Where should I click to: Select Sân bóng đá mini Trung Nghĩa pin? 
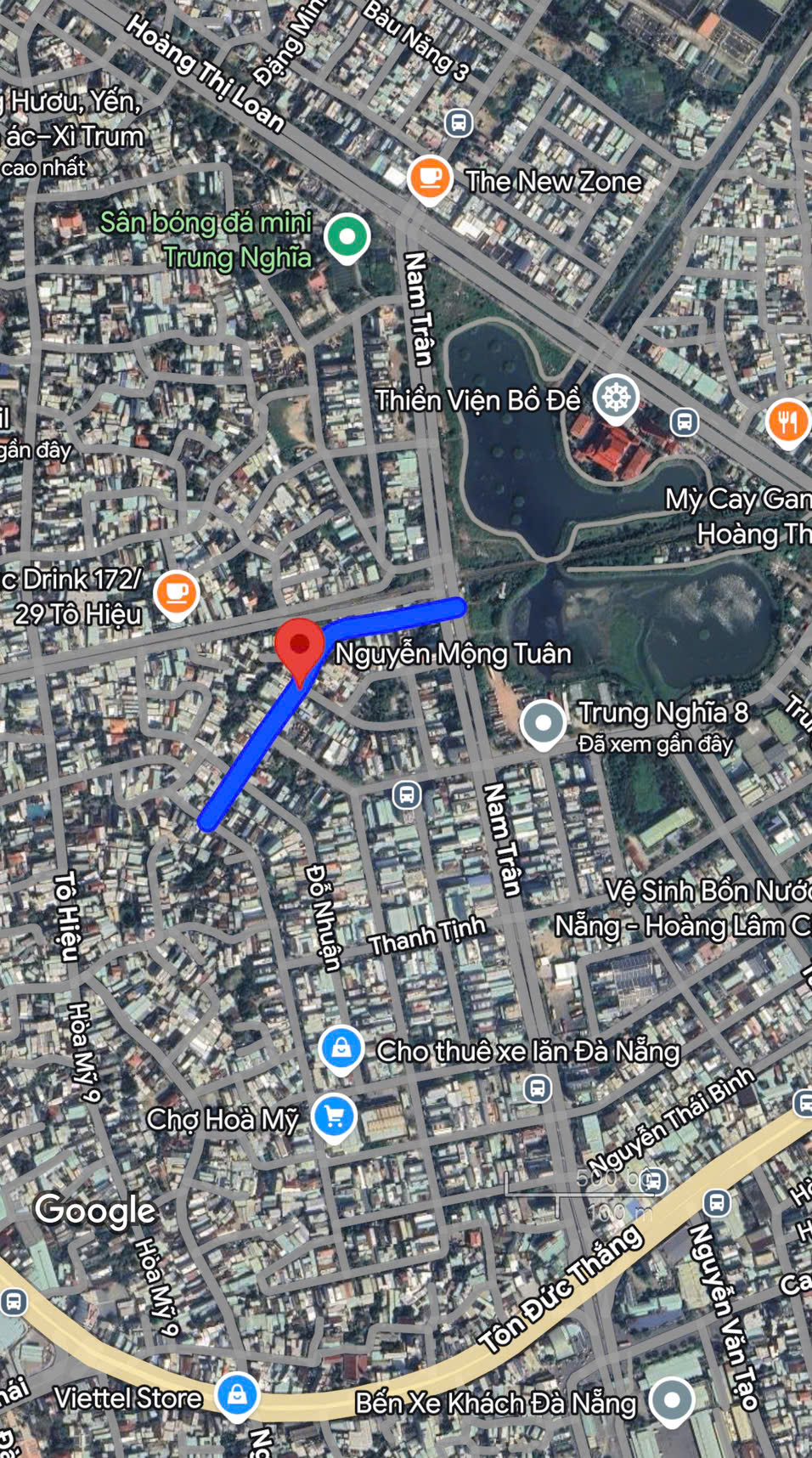[347, 237]
